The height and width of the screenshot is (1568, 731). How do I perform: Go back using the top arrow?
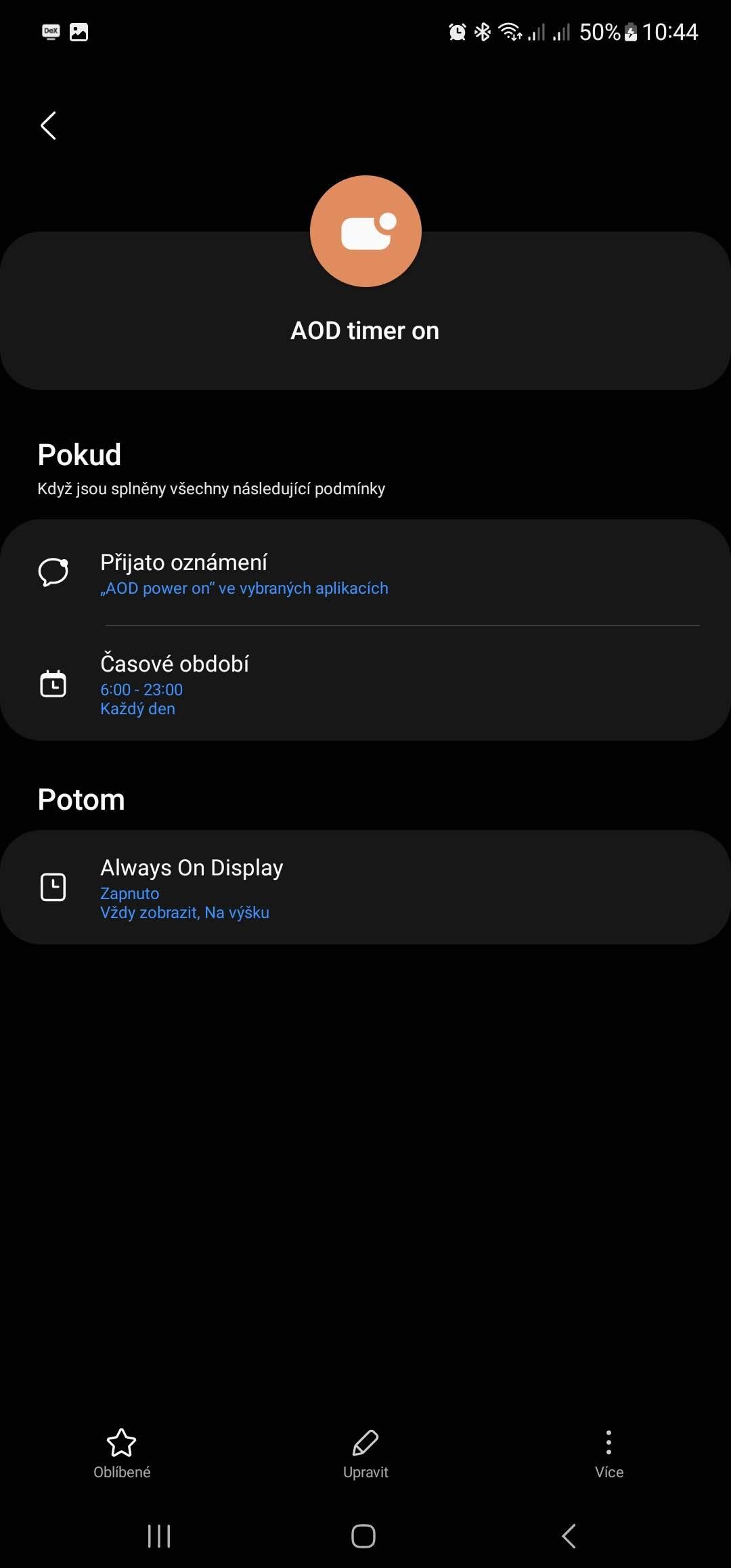pyautogui.click(x=48, y=126)
